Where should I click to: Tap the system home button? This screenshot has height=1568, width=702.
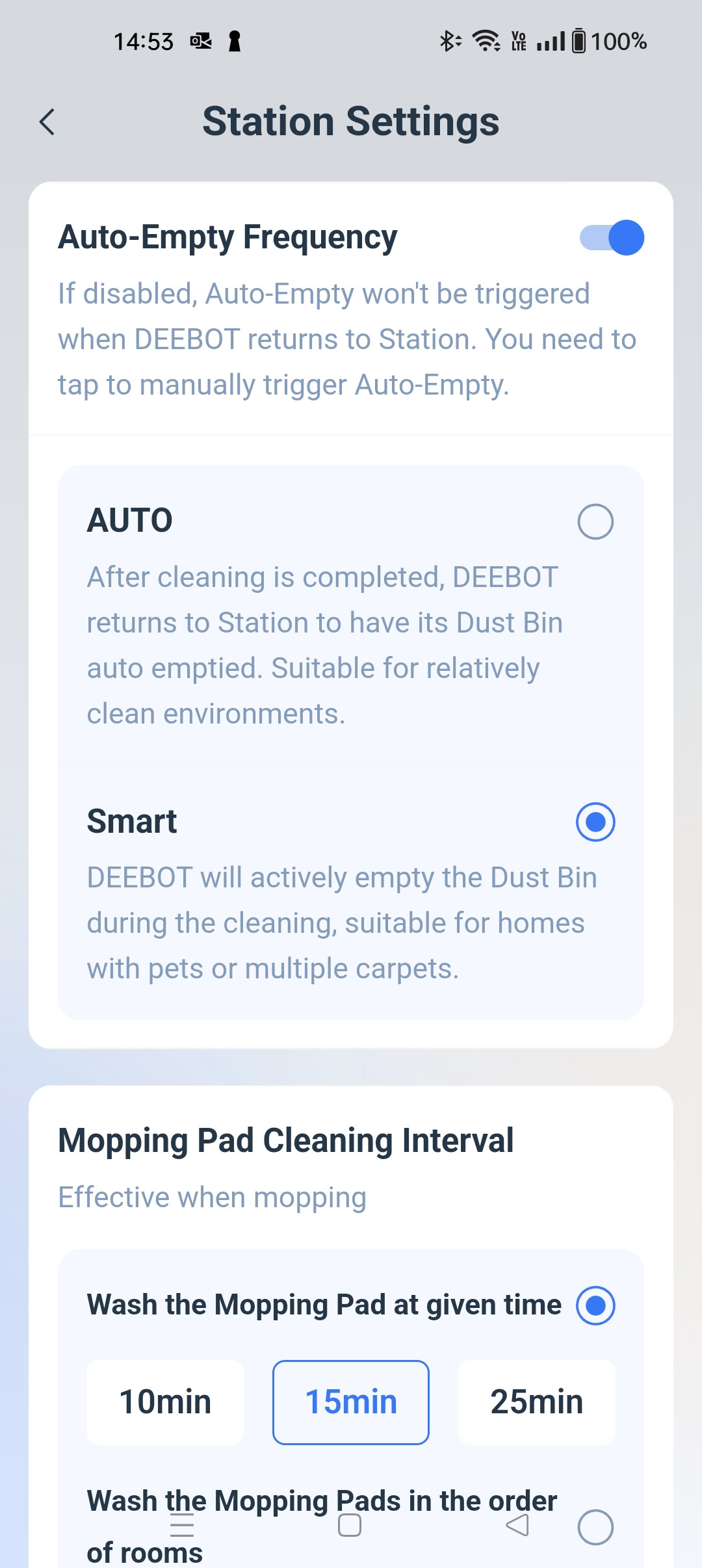(350, 1525)
